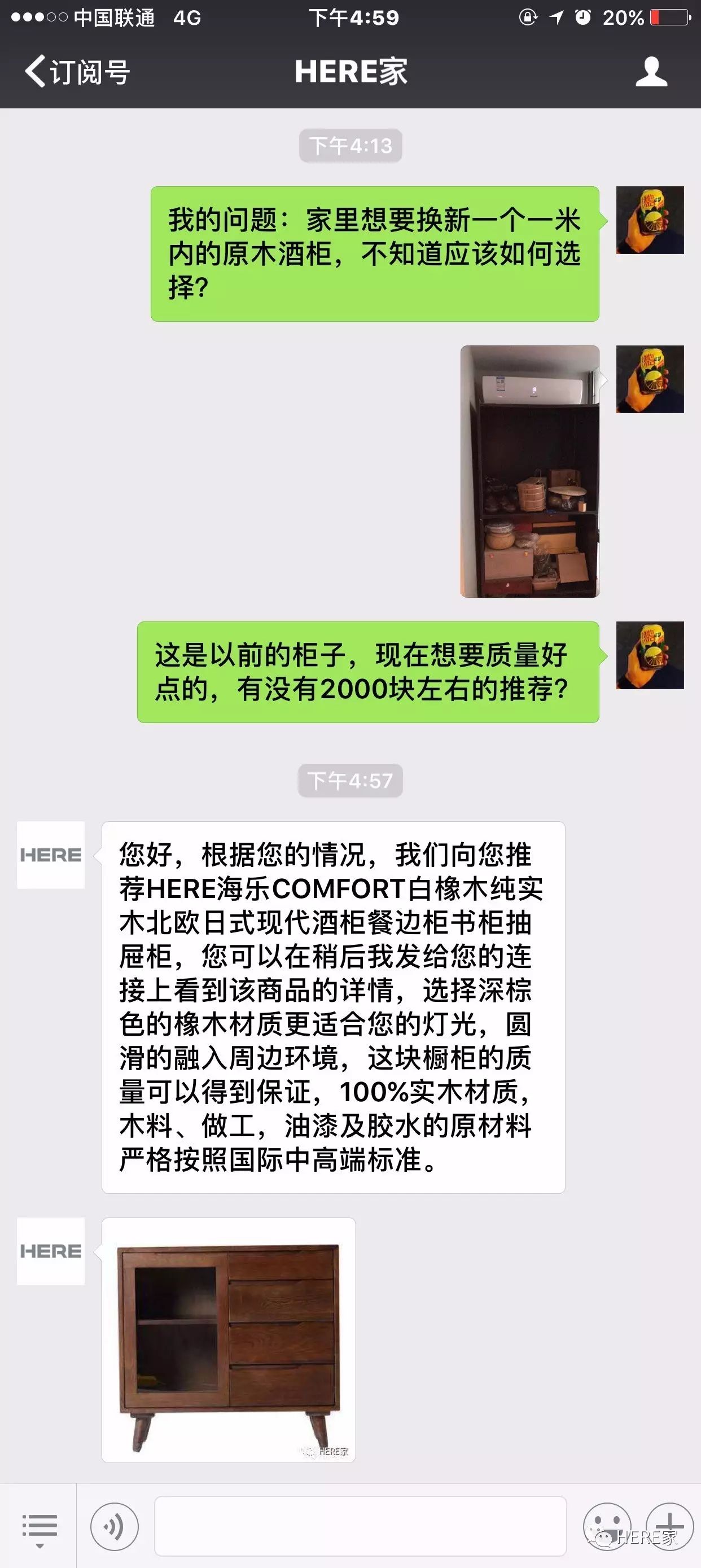
Task: Open HERE家 account profile icon
Action: pos(651,72)
